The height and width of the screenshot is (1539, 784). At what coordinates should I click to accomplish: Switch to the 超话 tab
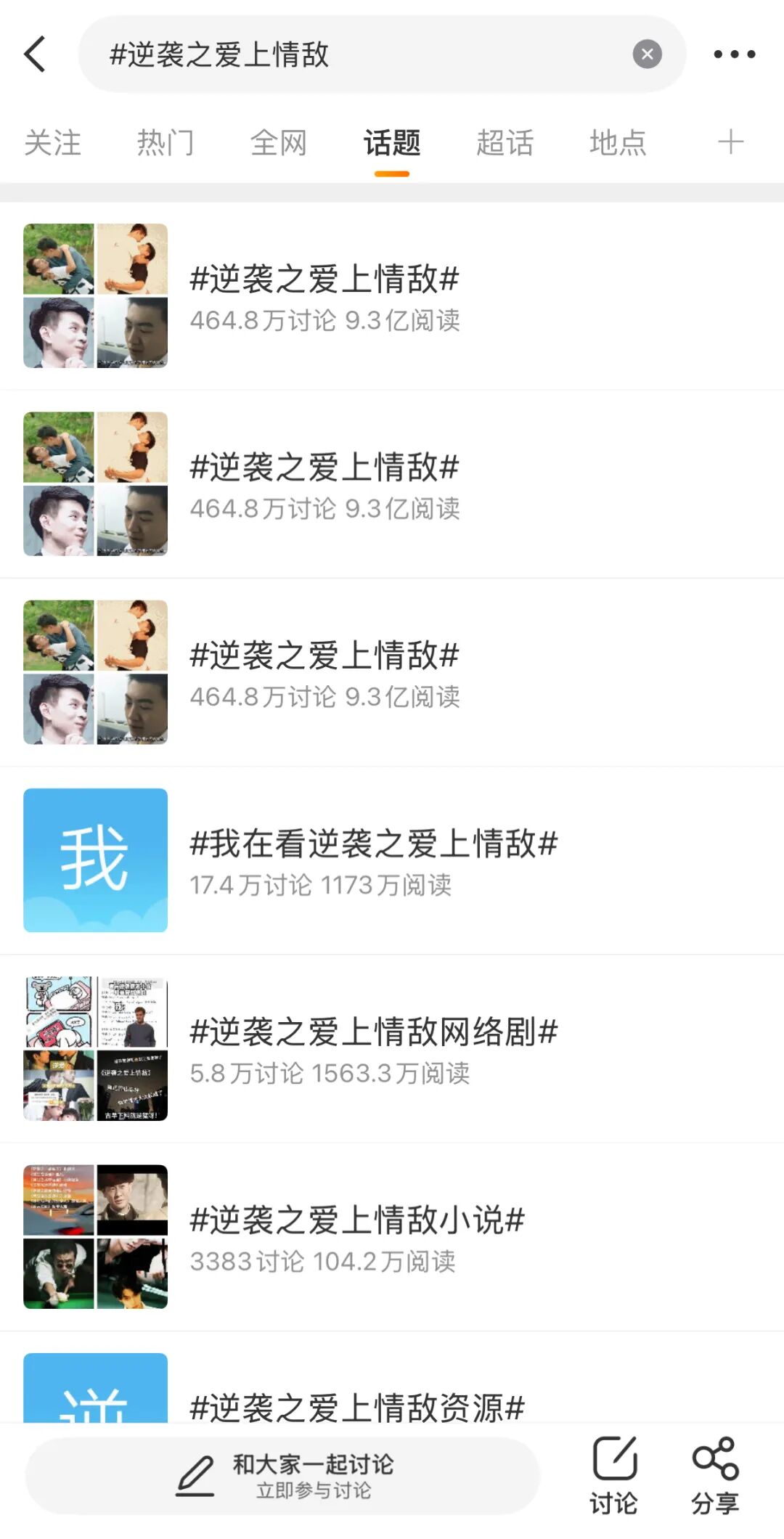point(505,143)
